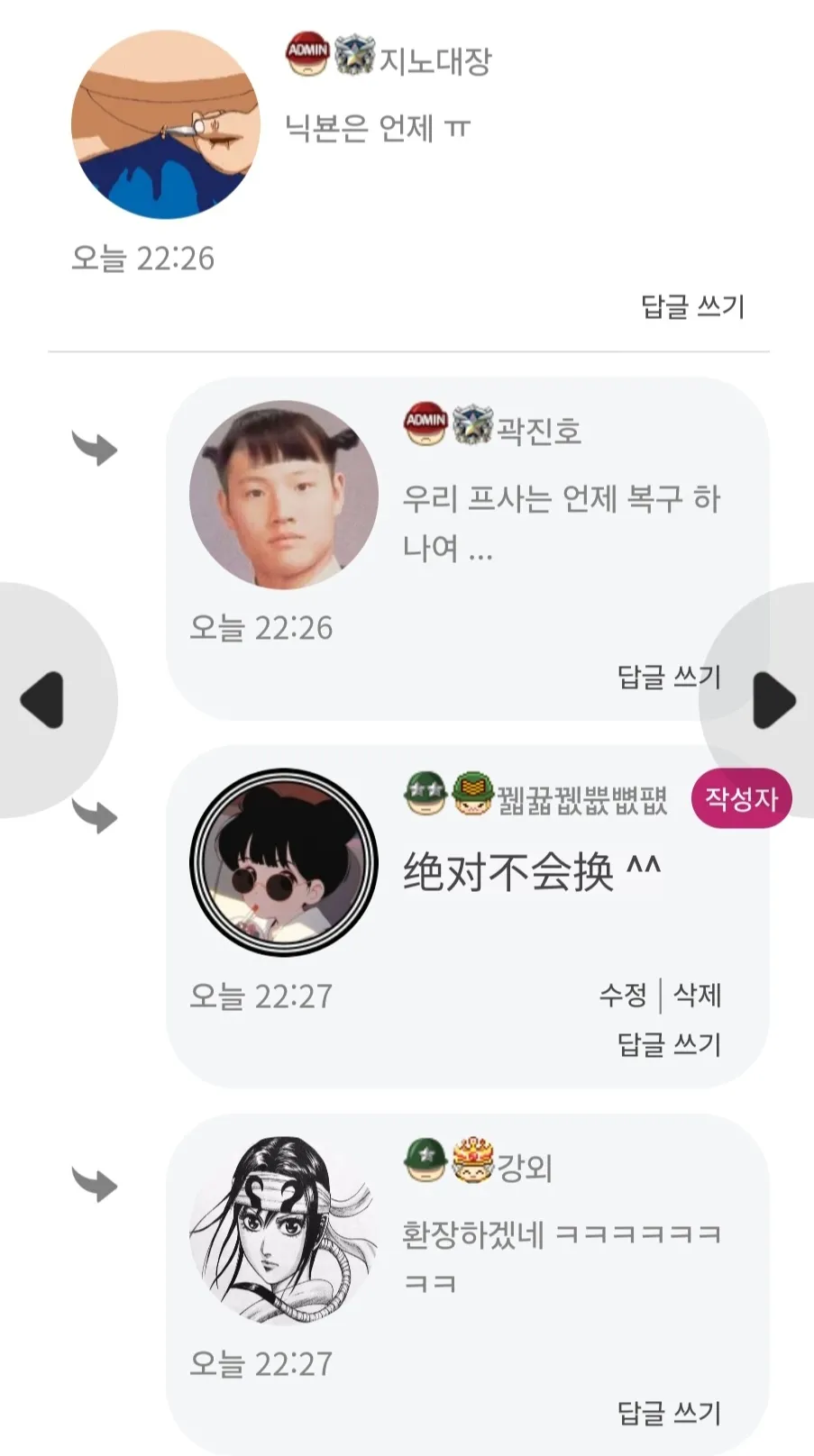814x1456 pixels.
Task: Open the author's sunglasses avatar profile
Action: 284,862
